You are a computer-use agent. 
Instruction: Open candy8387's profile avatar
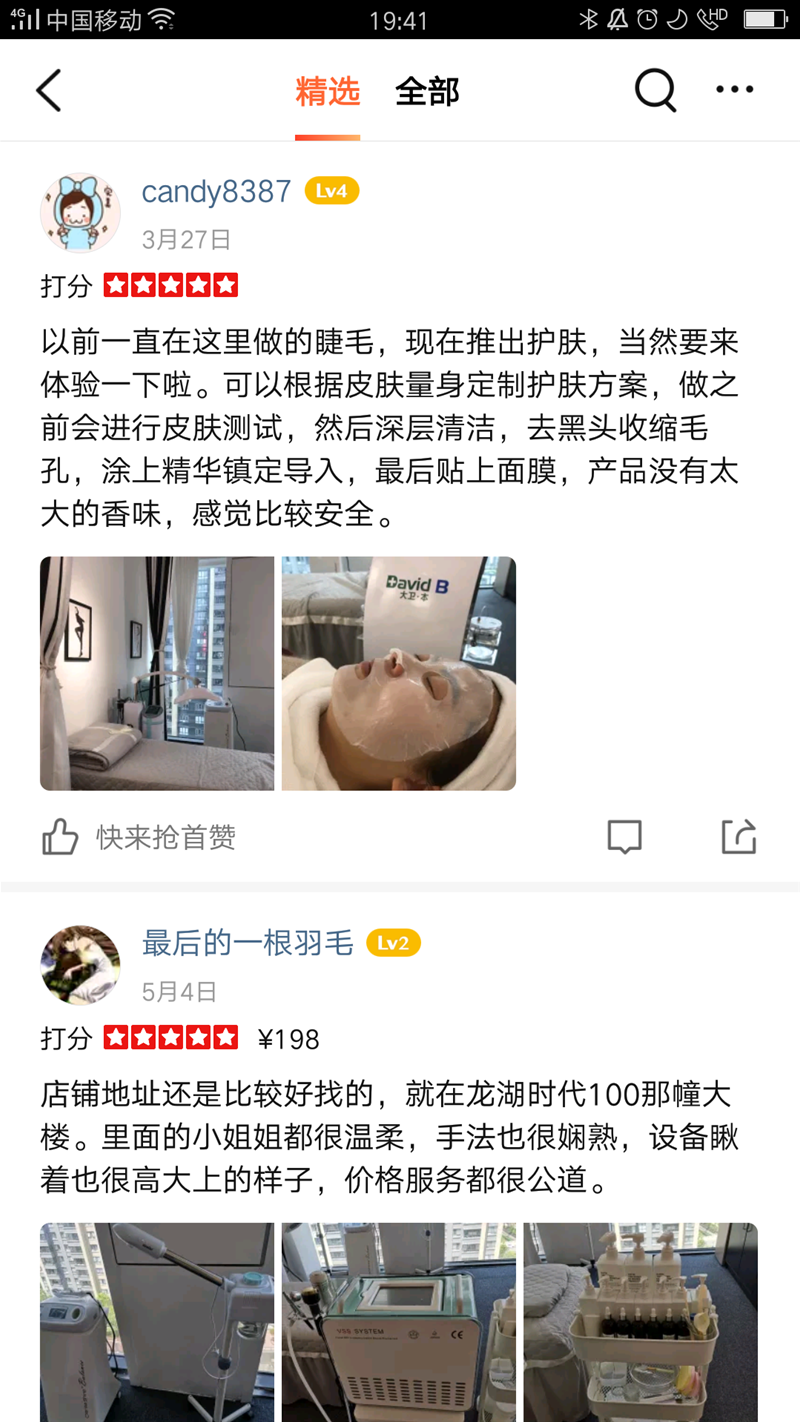pyautogui.click(x=80, y=212)
